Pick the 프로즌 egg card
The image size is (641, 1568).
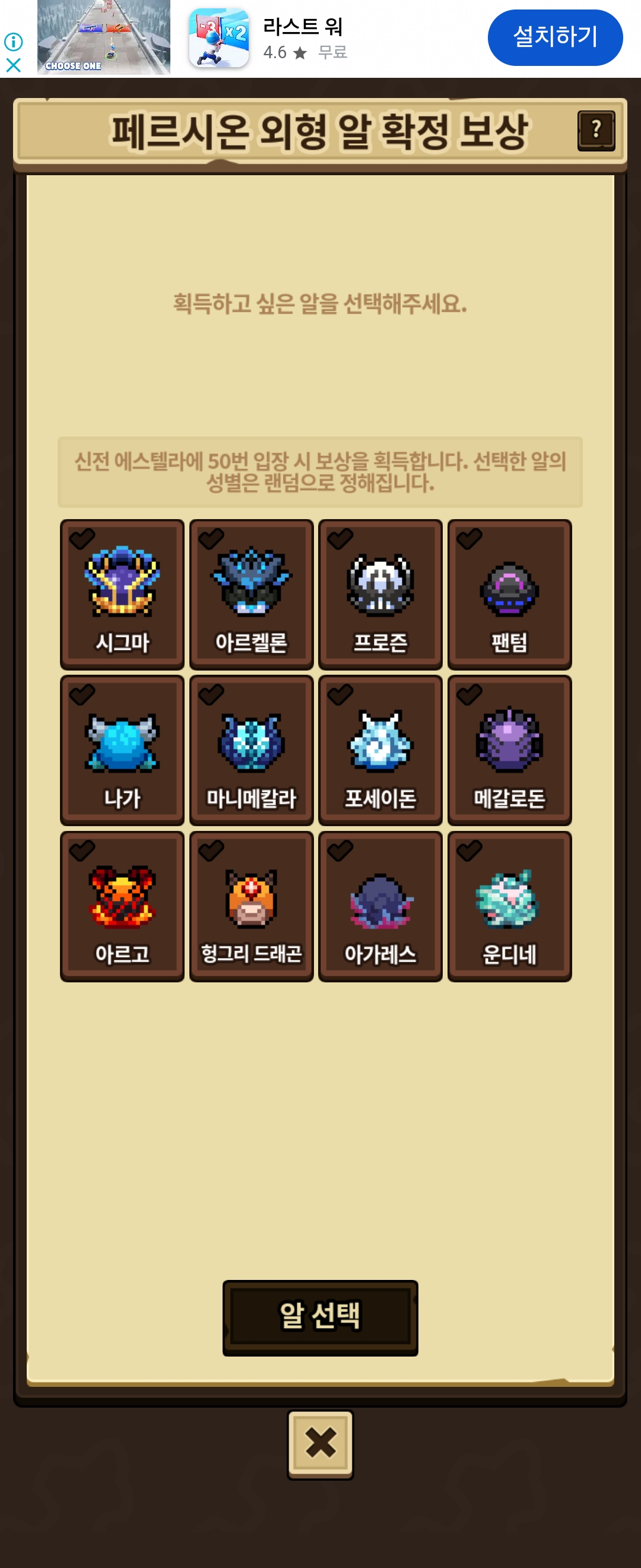380,594
